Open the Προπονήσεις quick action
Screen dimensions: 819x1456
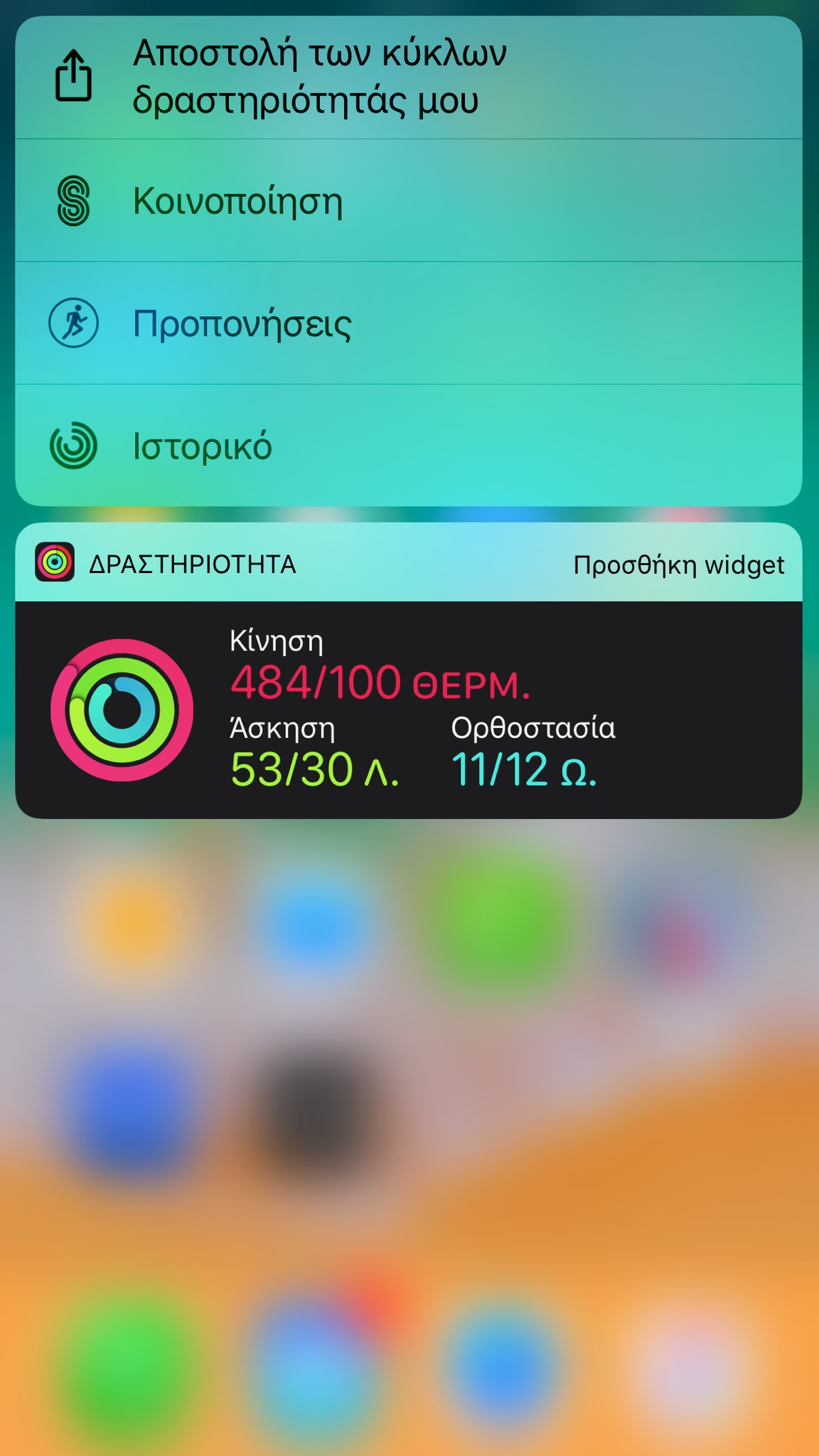pos(242,323)
